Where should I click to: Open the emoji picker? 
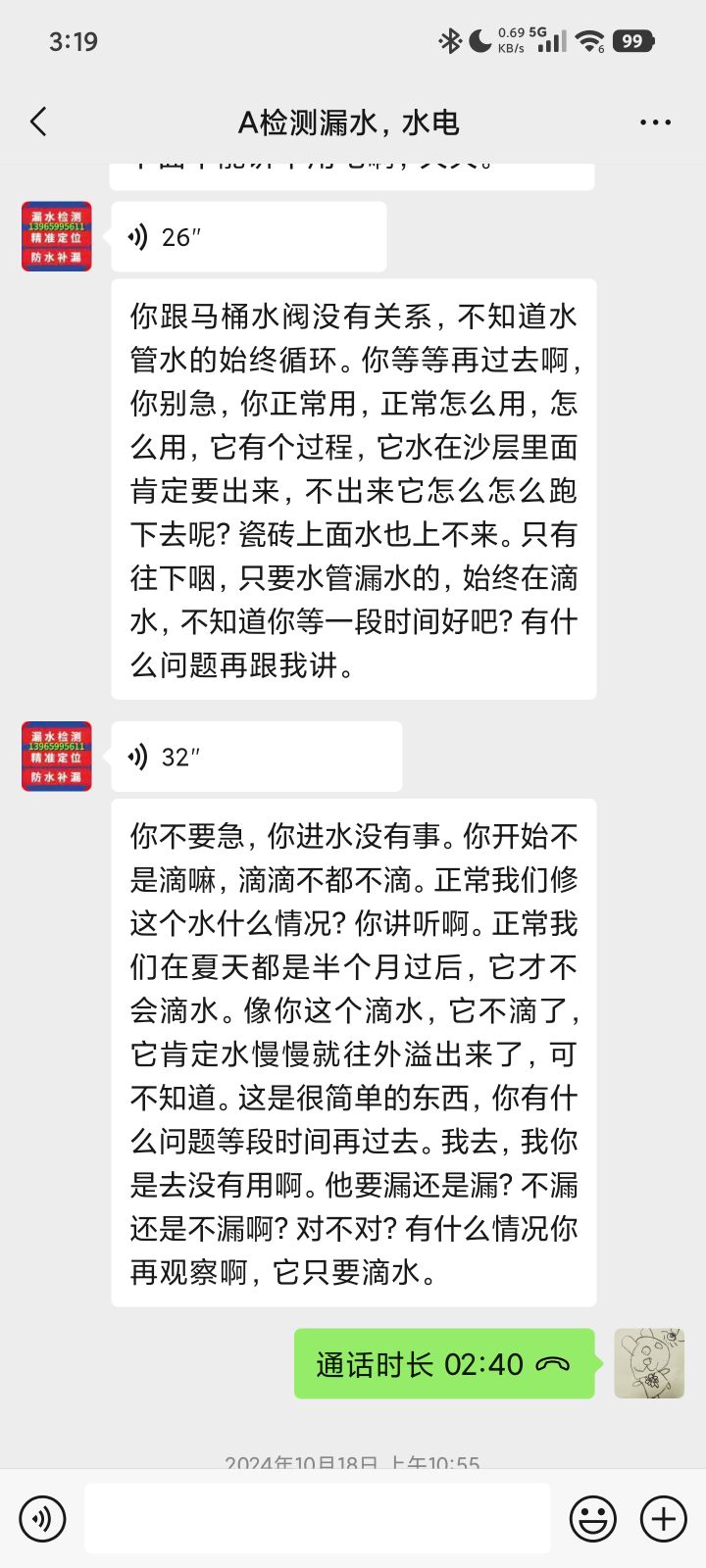pos(593,1518)
